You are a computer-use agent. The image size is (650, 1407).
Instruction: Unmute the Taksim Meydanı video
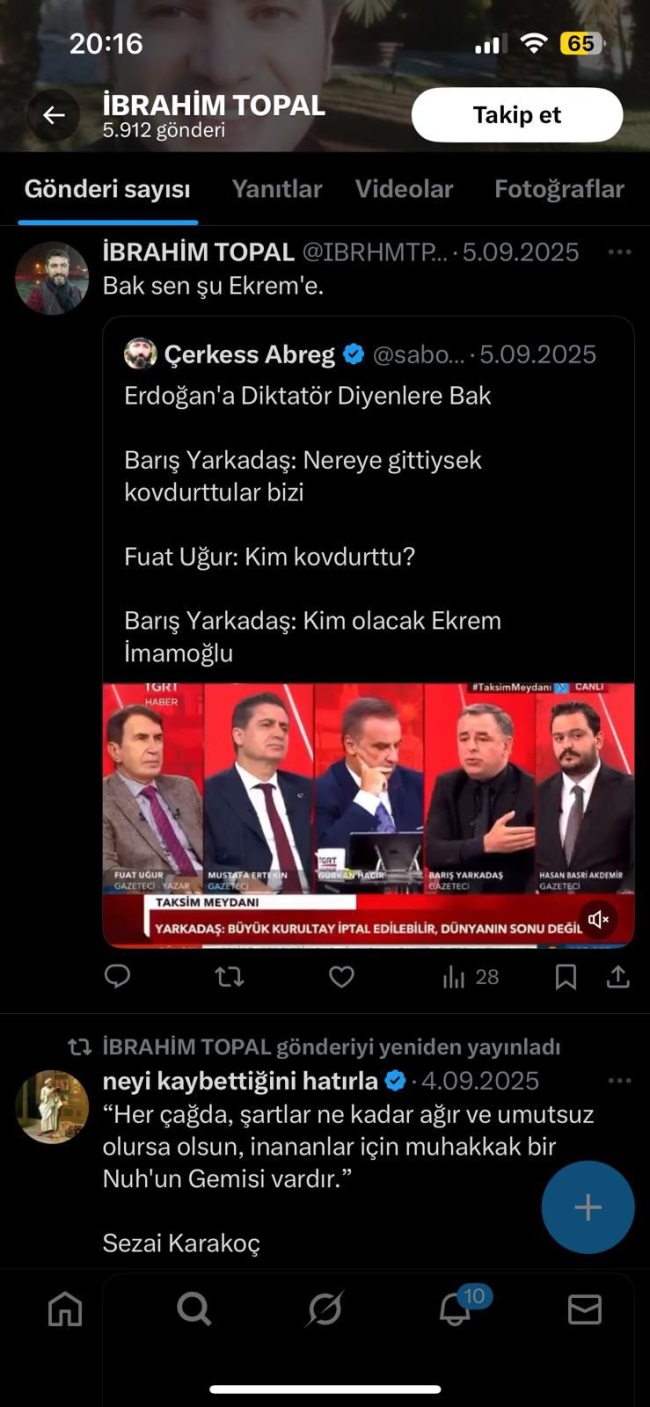point(598,919)
